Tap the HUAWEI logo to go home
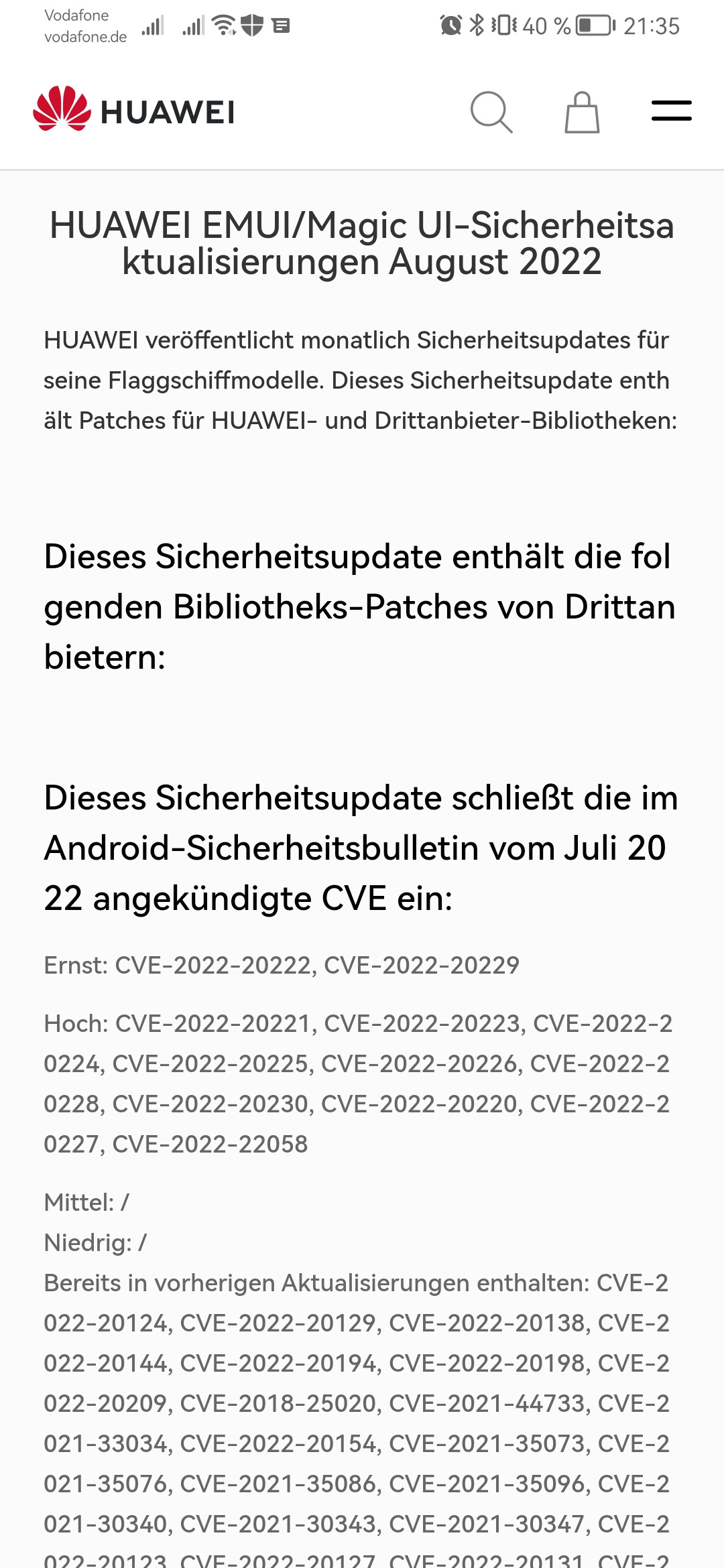This screenshot has height=1568, width=724. 134,110
